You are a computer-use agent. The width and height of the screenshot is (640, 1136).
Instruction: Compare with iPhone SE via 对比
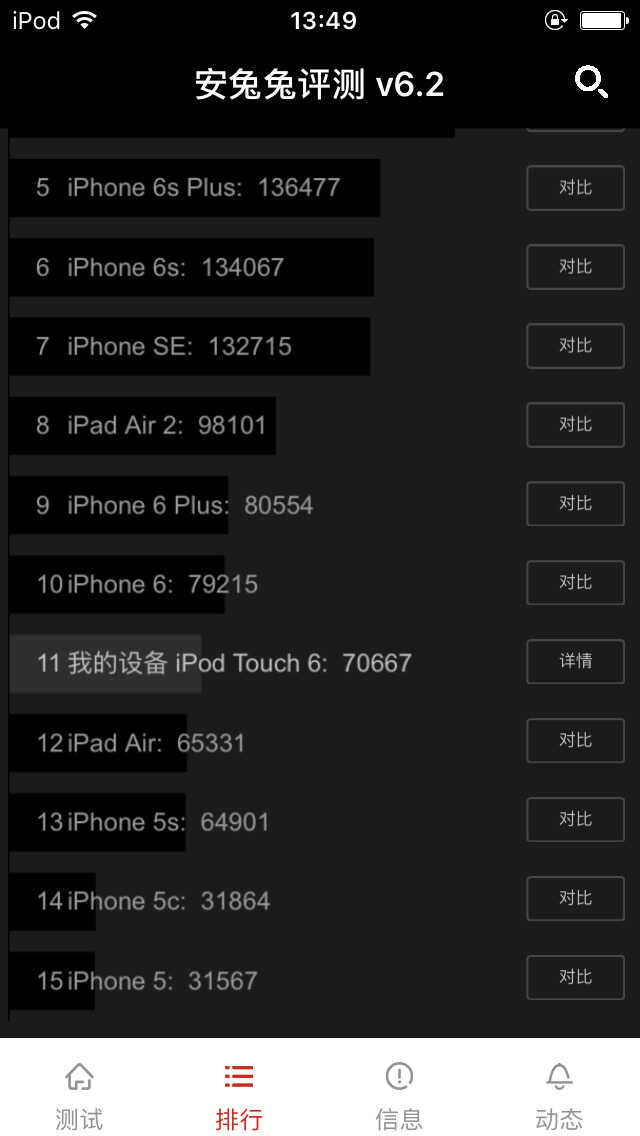575,346
